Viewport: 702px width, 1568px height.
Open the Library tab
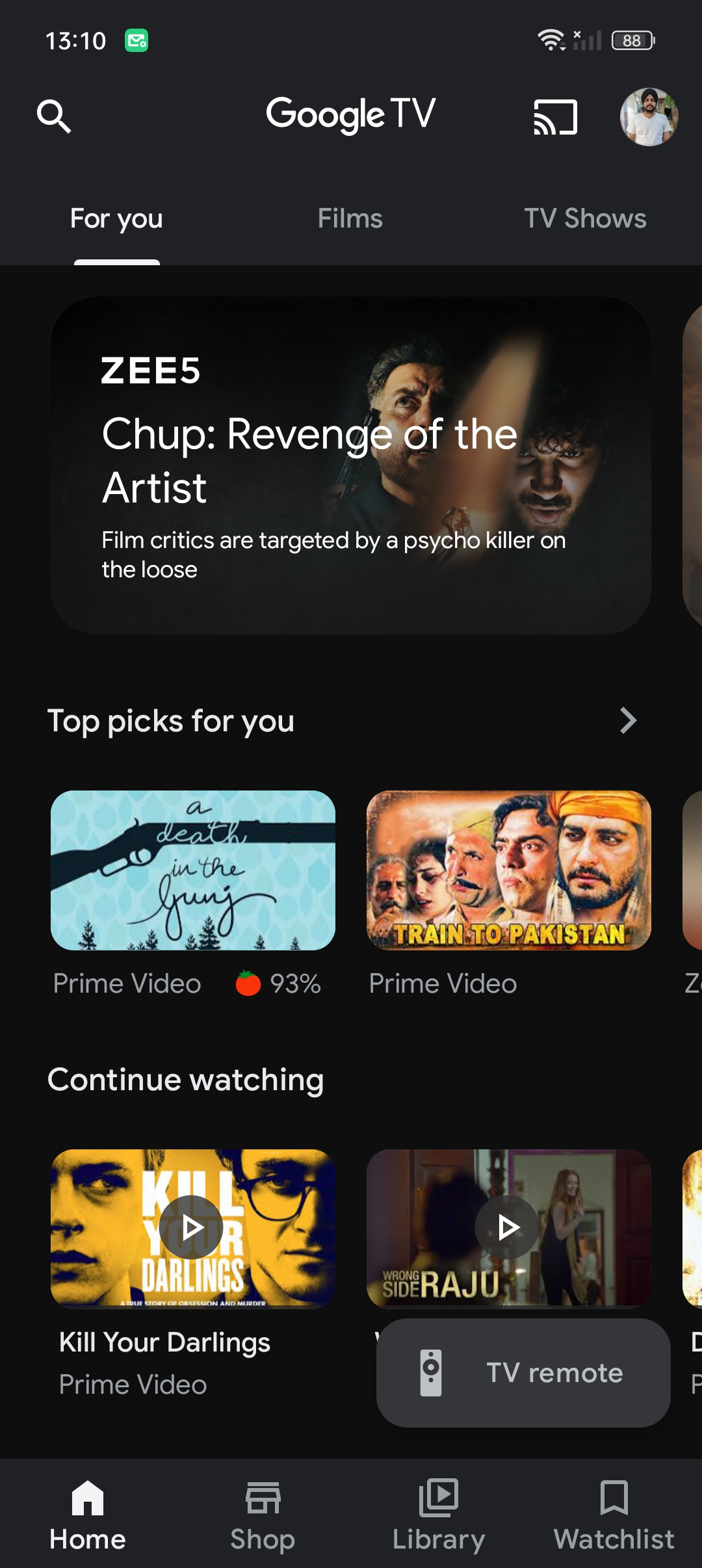[x=439, y=1515]
